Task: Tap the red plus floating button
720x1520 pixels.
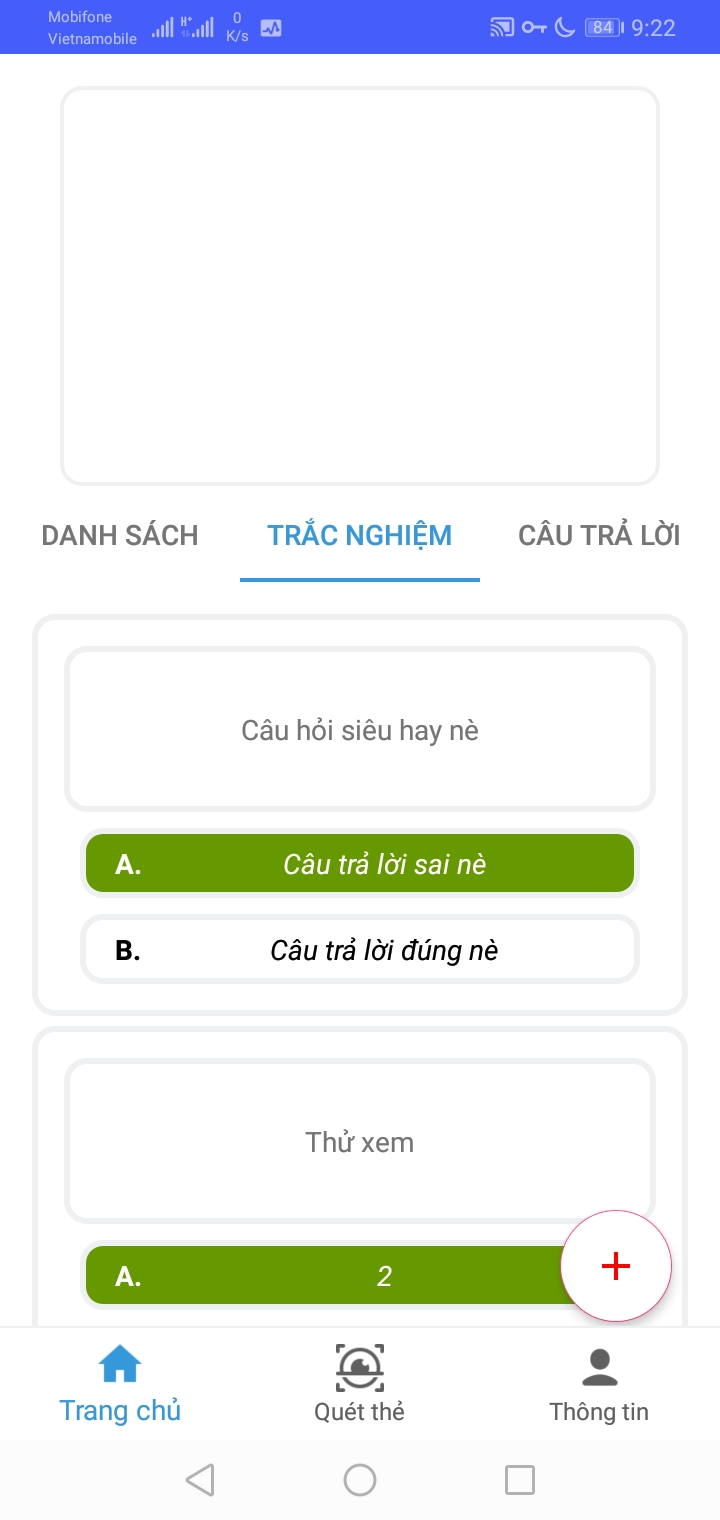Action: [x=616, y=1266]
